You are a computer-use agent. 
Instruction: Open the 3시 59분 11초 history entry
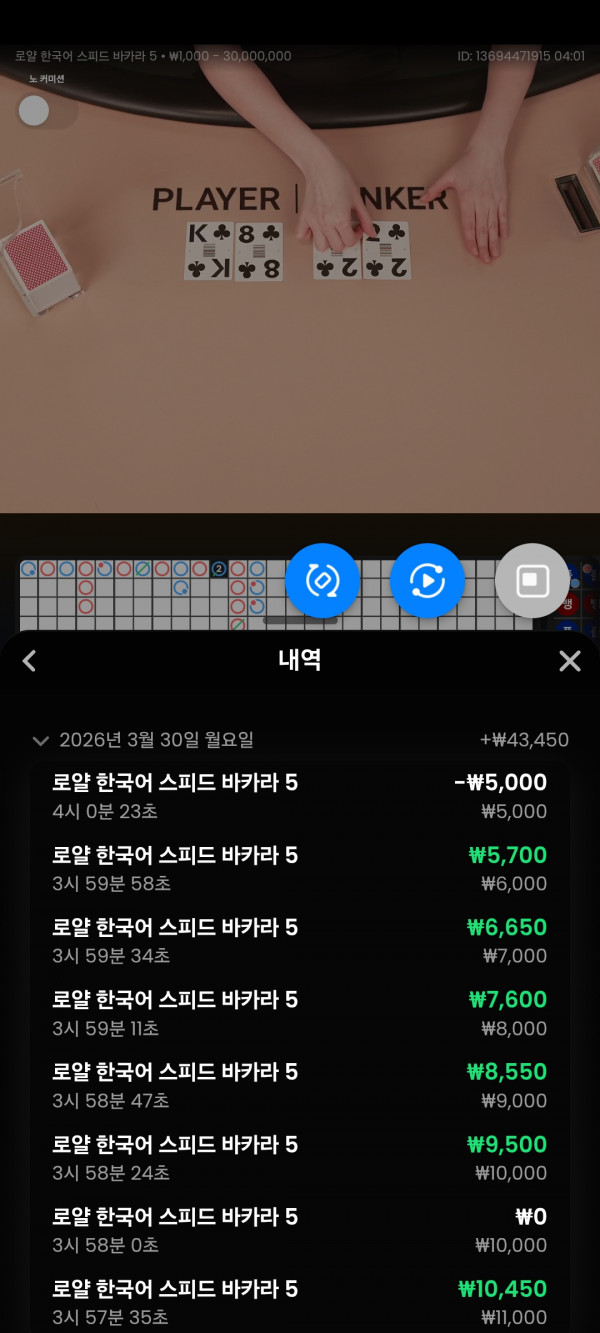pos(300,1013)
